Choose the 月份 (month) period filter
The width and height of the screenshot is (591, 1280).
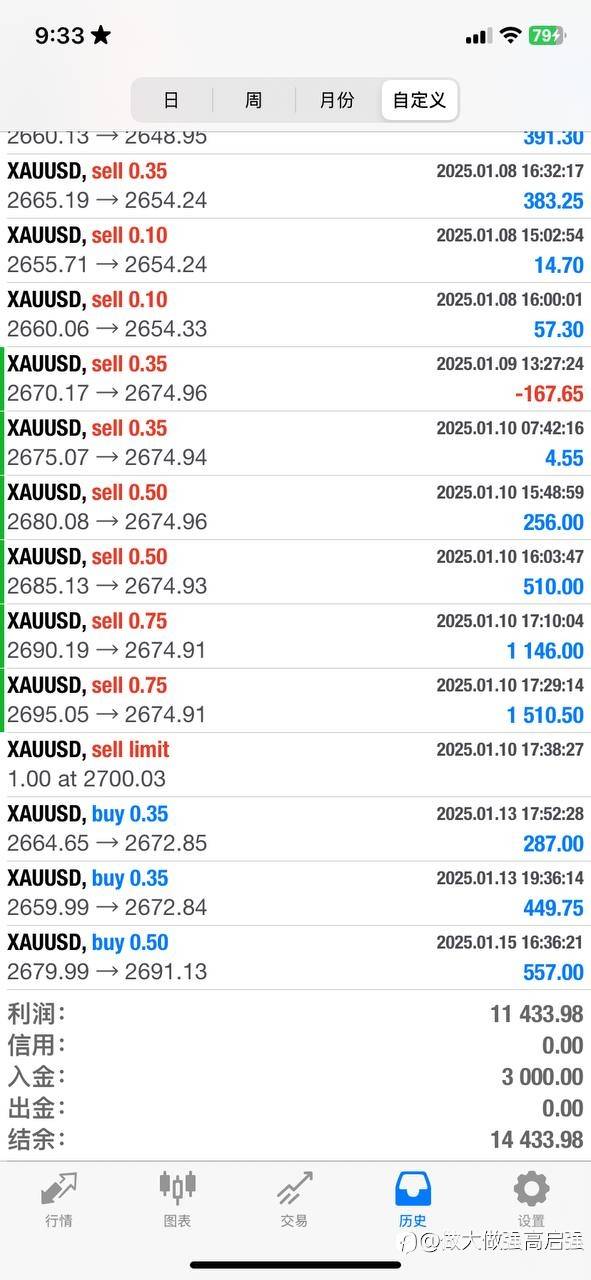[x=337, y=100]
